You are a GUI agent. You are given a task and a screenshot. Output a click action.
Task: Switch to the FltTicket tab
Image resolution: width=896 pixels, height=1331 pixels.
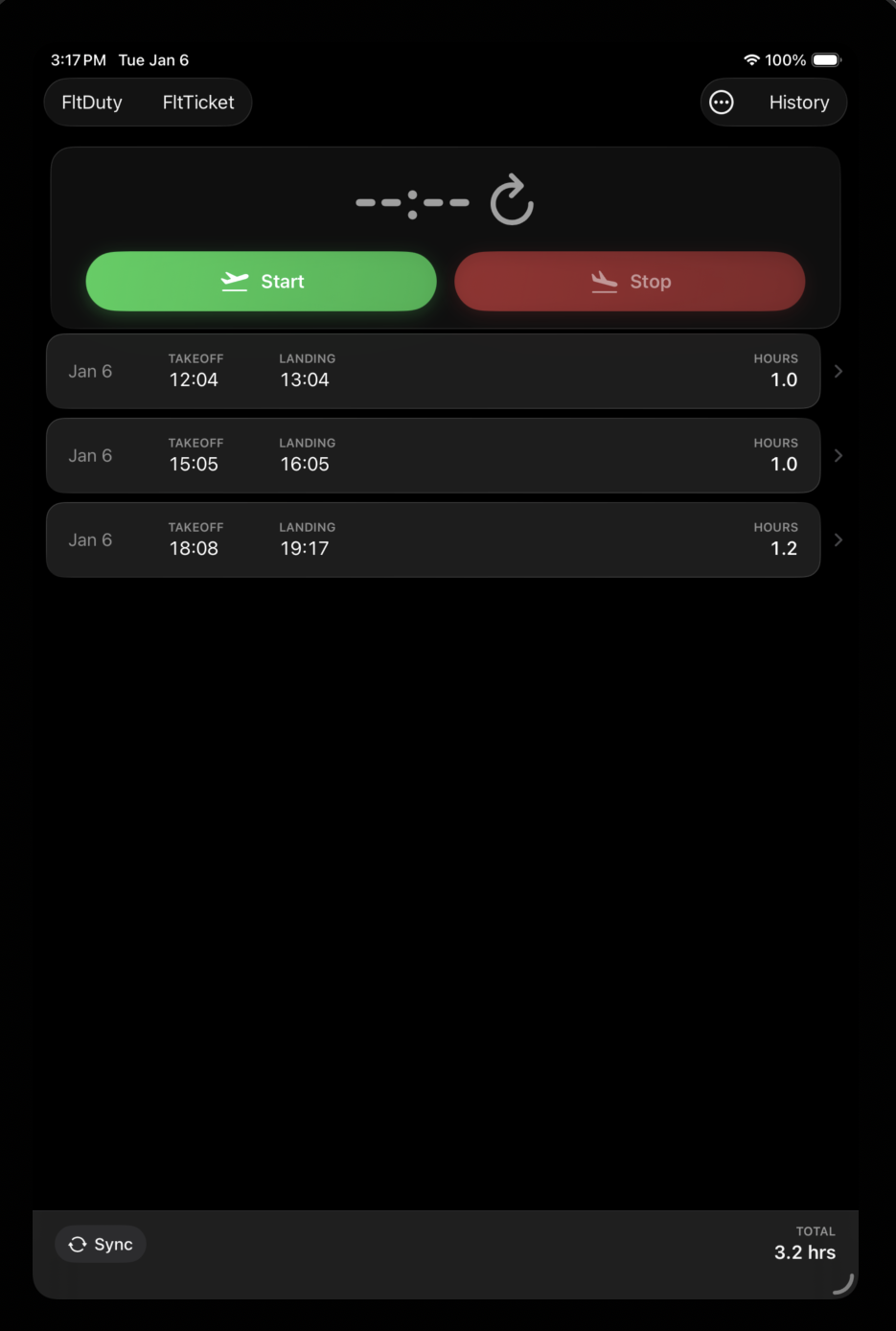coord(197,102)
